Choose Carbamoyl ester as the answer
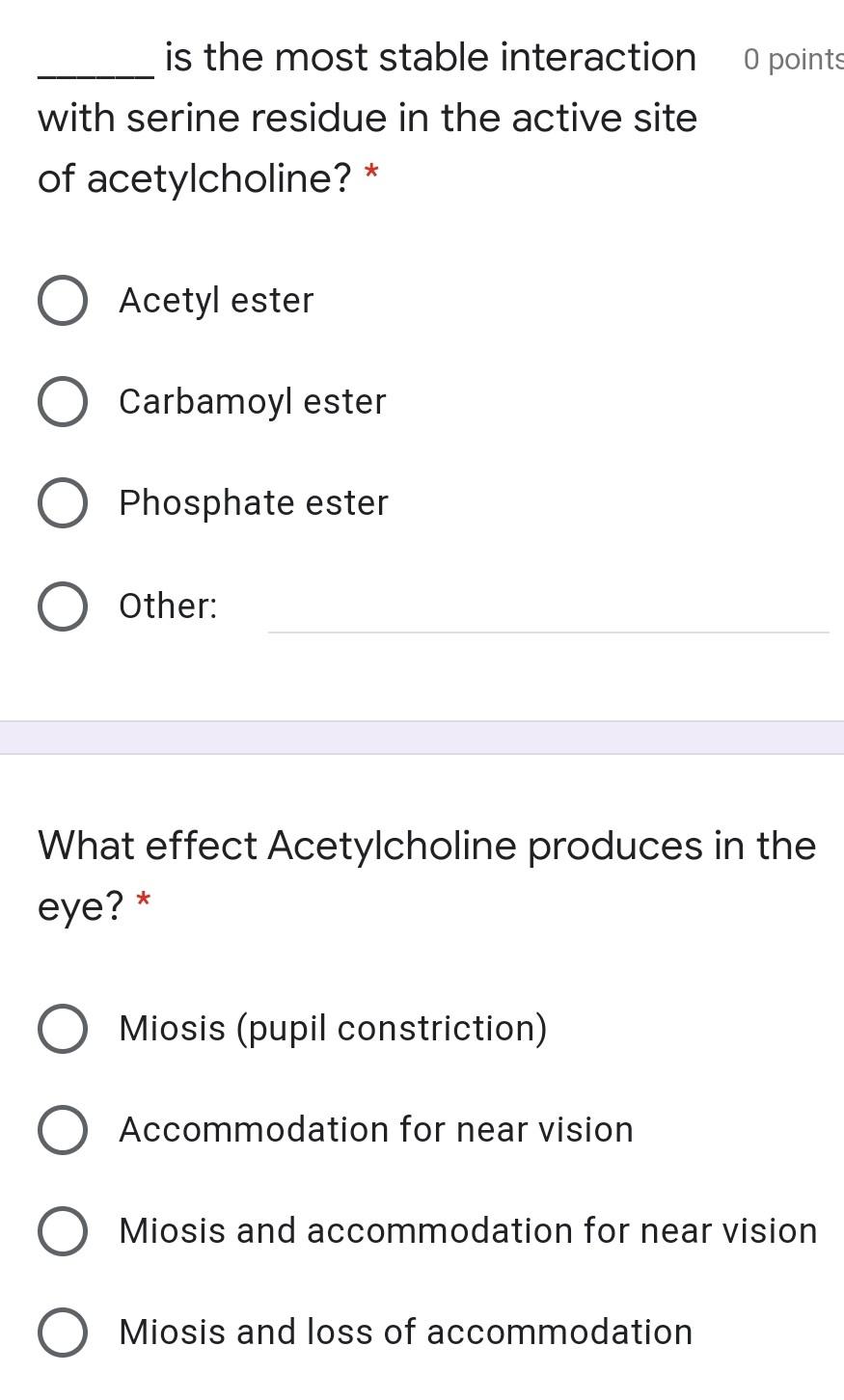Viewport: 844px width, 1400px height. click(x=63, y=402)
